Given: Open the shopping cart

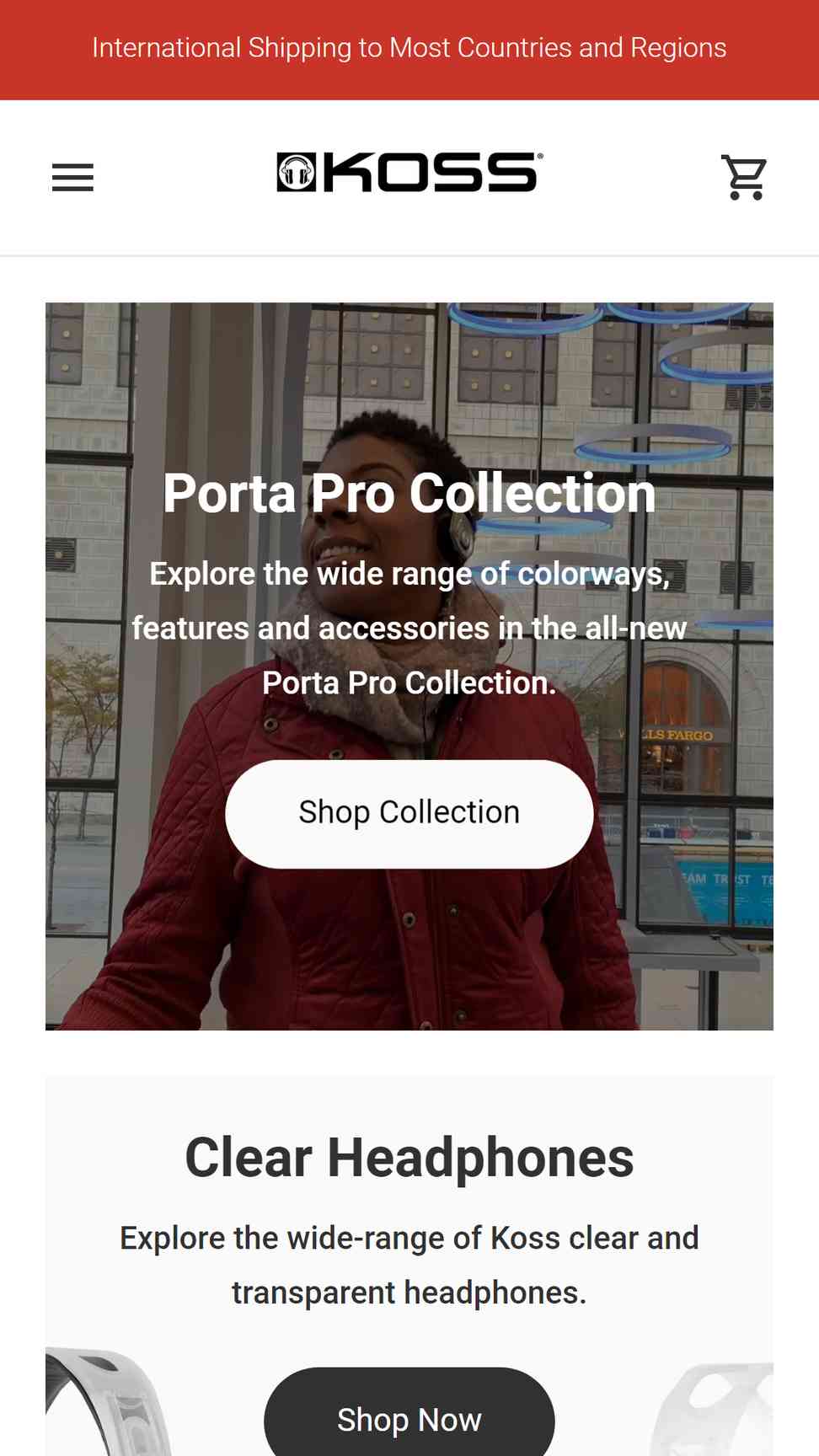Looking at the screenshot, I should (745, 177).
